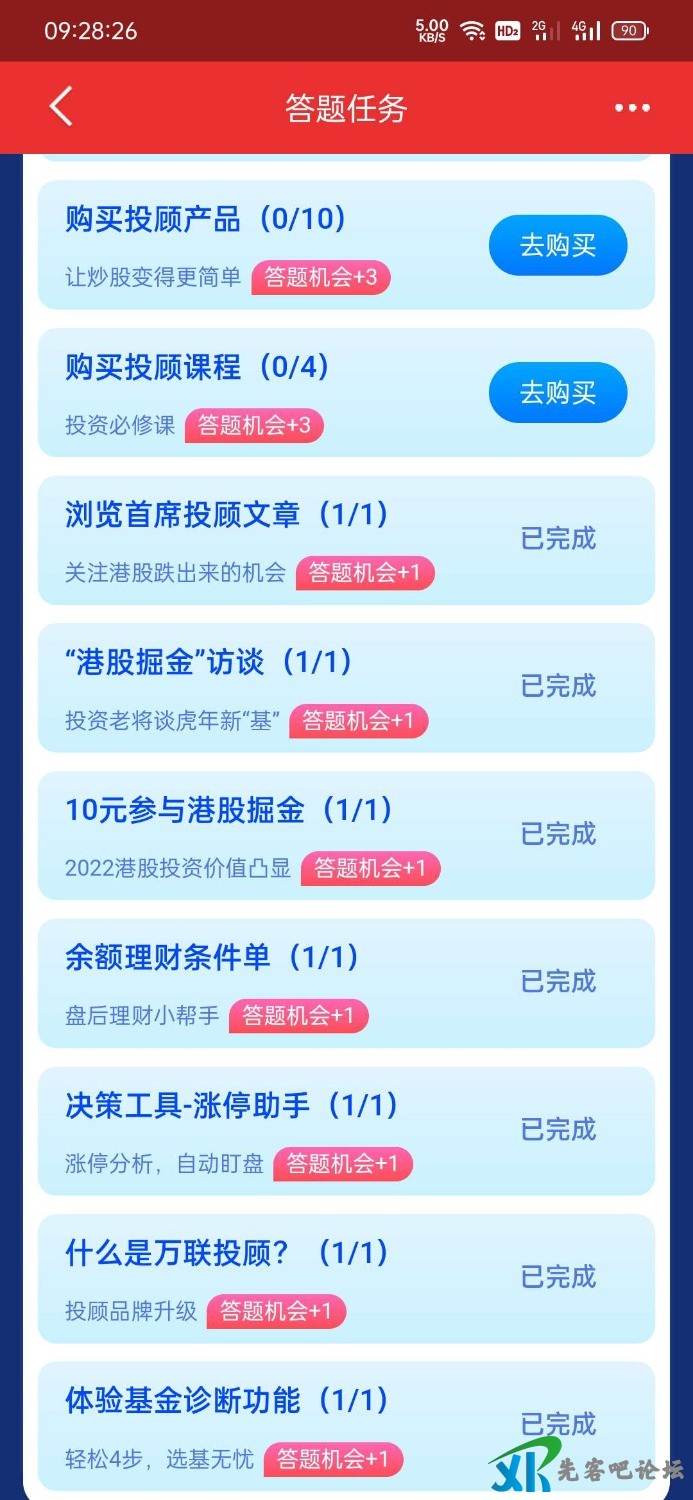Open the "港股掘金"访谈 task card
Screen dimensions: 693x1500
[x=346, y=687]
